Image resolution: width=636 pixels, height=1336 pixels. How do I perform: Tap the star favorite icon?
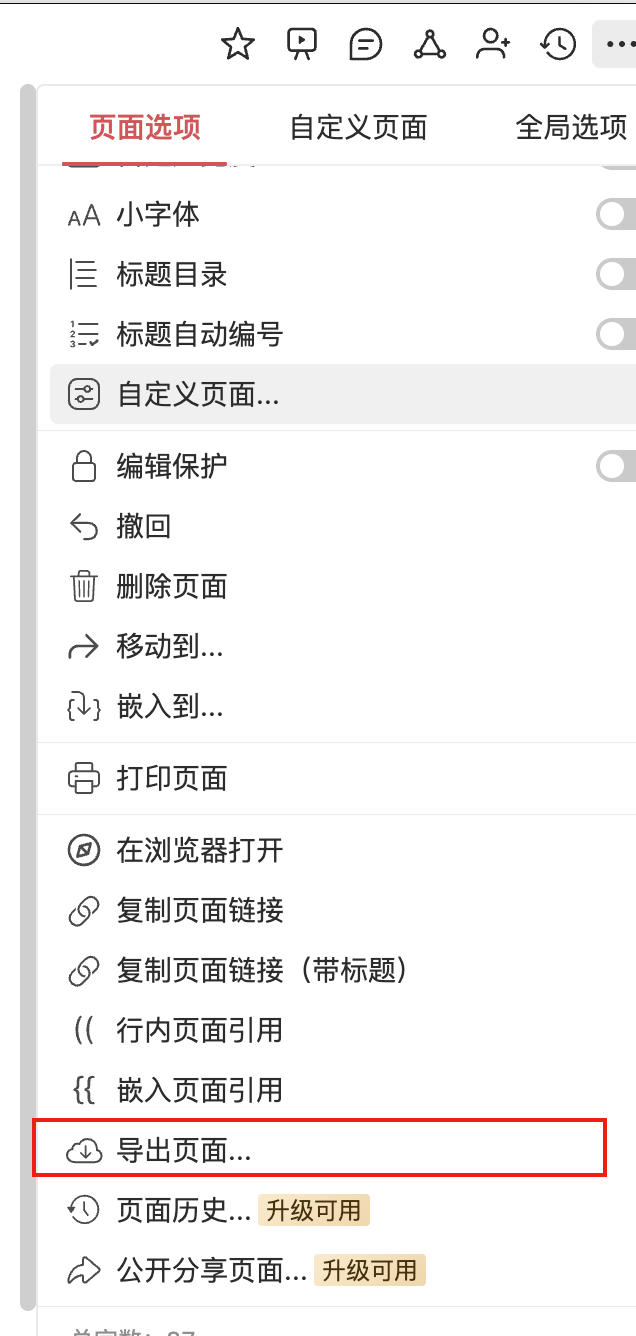pyautogui.click(x=238, y=44)
